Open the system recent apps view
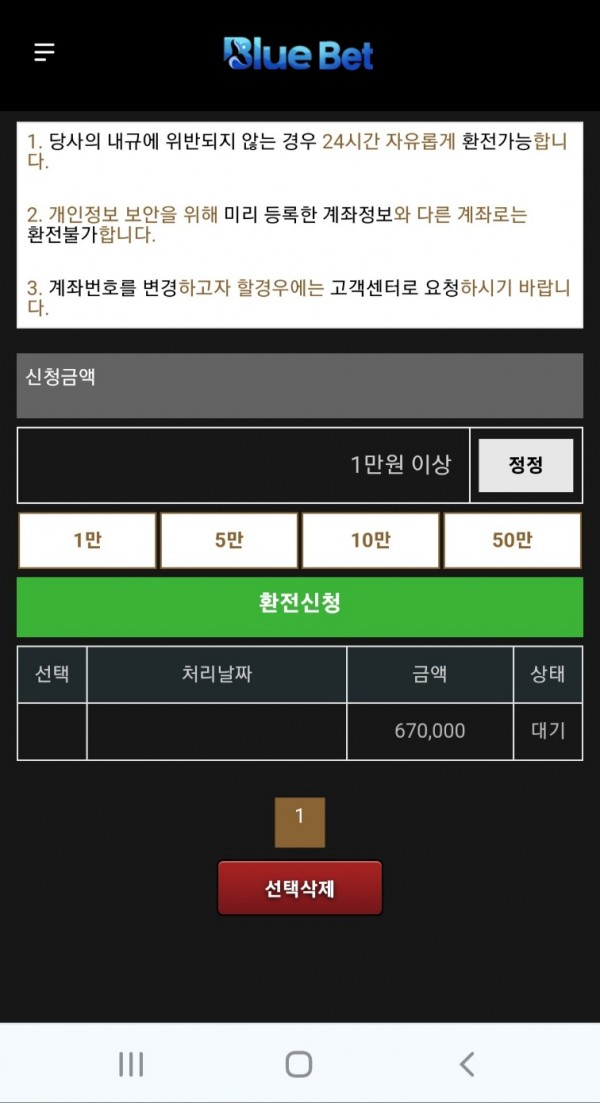600x1103 pixels. point(131,1064)
